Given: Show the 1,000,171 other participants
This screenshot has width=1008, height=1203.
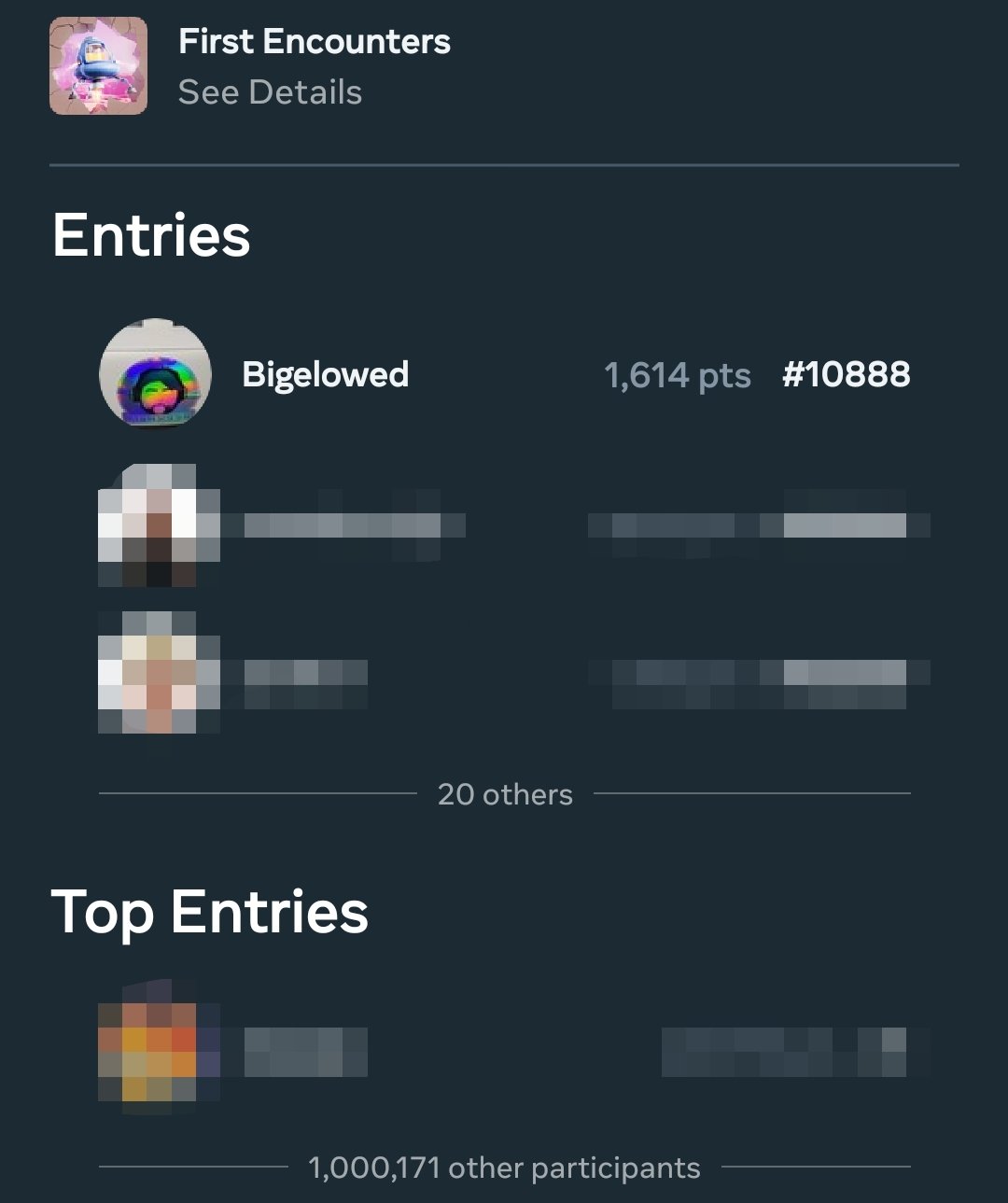Looking at the screenshot, I should (504, 1168).
